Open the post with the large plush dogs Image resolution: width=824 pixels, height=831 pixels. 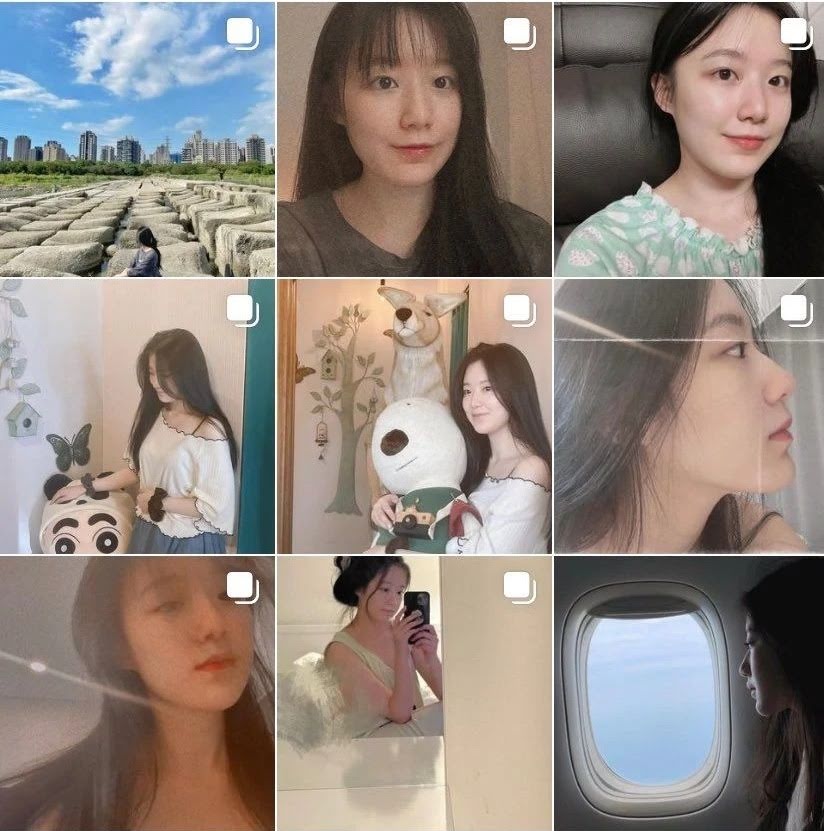[x=414, y=416]
